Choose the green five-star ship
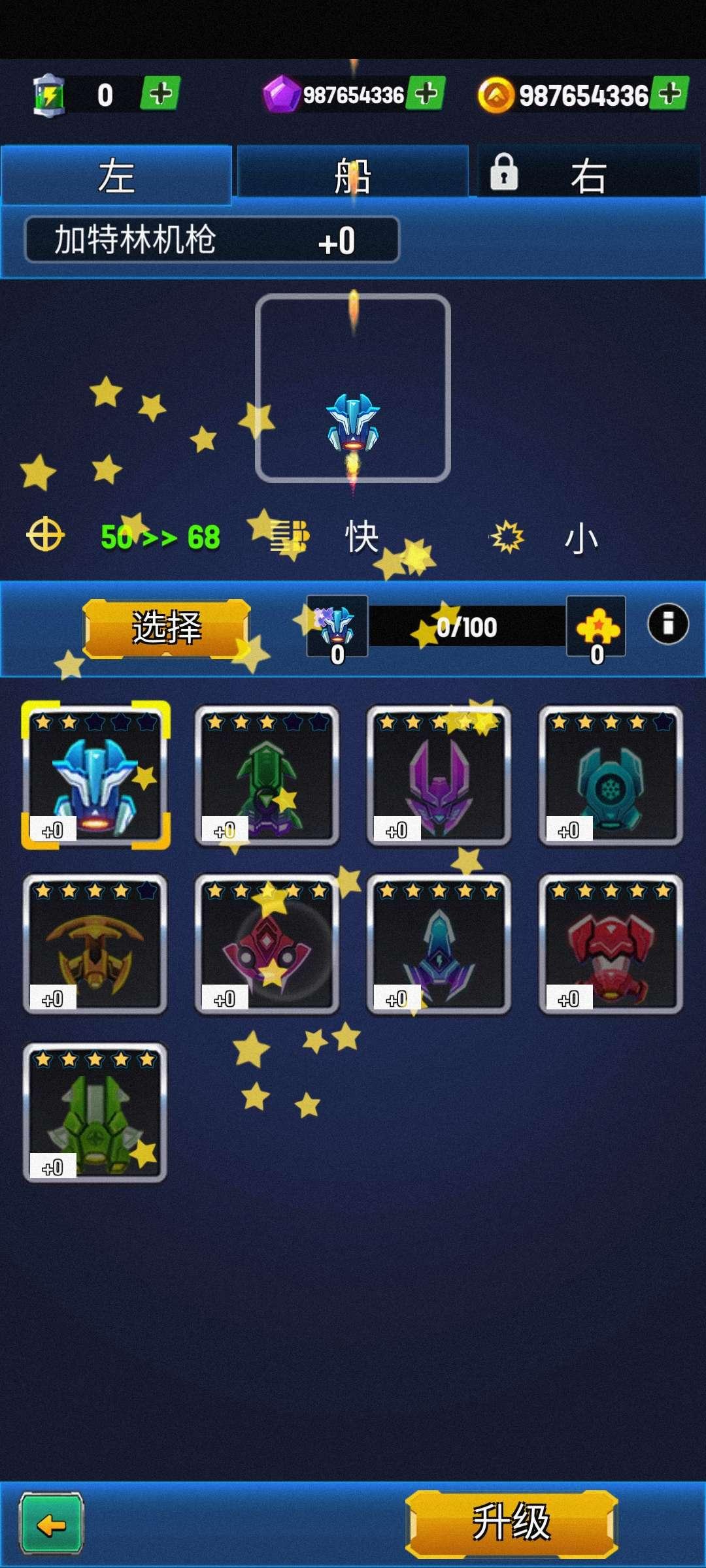This screenshot has width=706, height=1568. point(95,1112)
